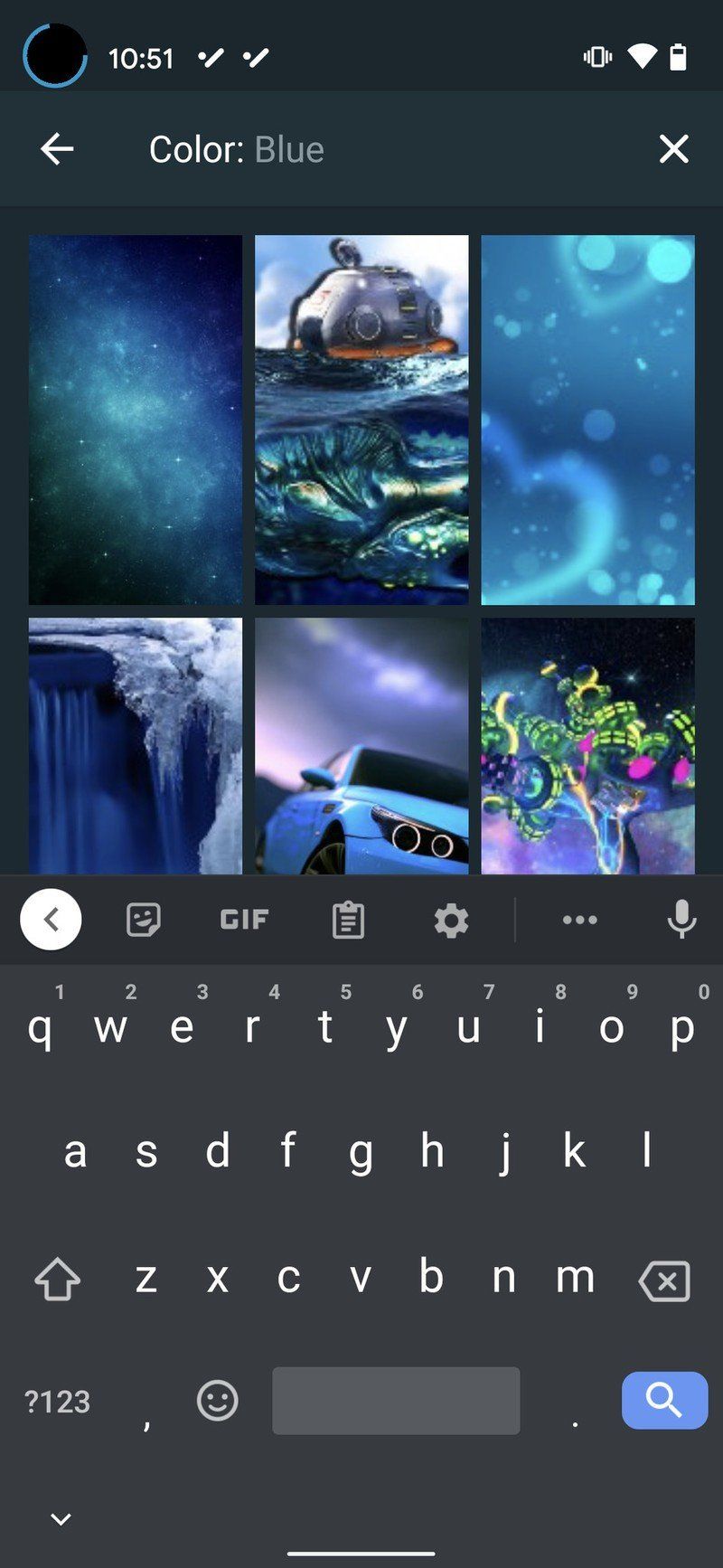Open the neon abstract space wallpaper
Viewport: 723px width, 1568px height.
(x=587, y=746)
